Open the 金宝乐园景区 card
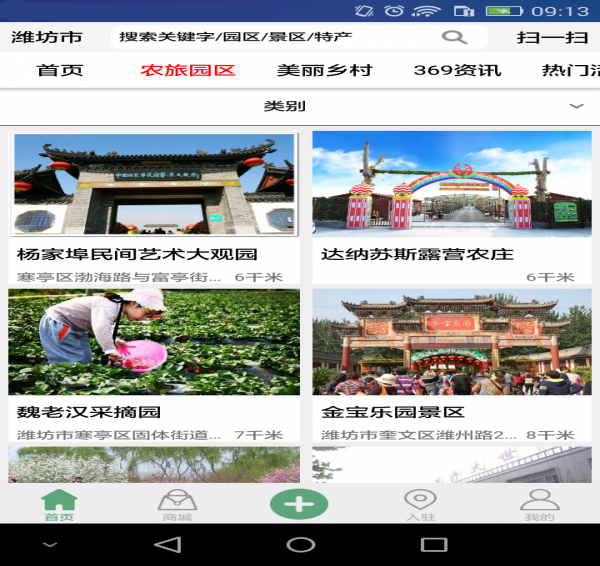600x566 pixels. pos(452,365)
